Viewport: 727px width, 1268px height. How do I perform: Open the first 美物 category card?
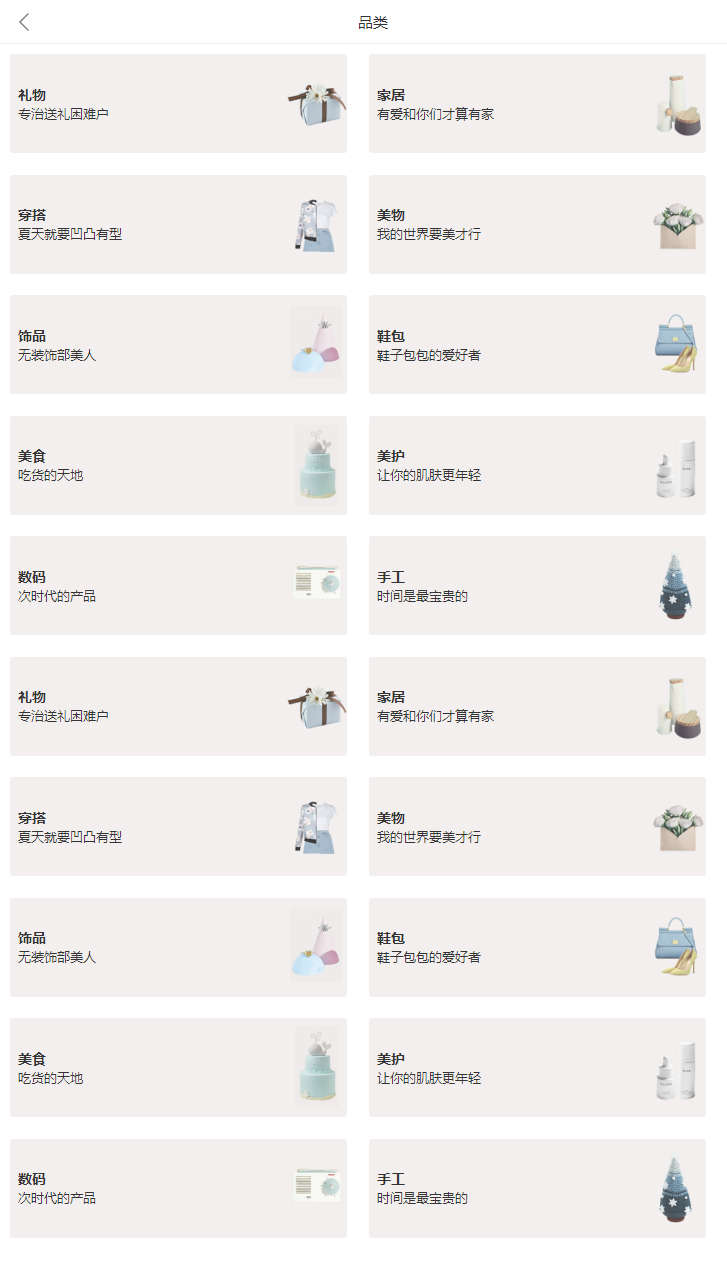tap(537, 224)
